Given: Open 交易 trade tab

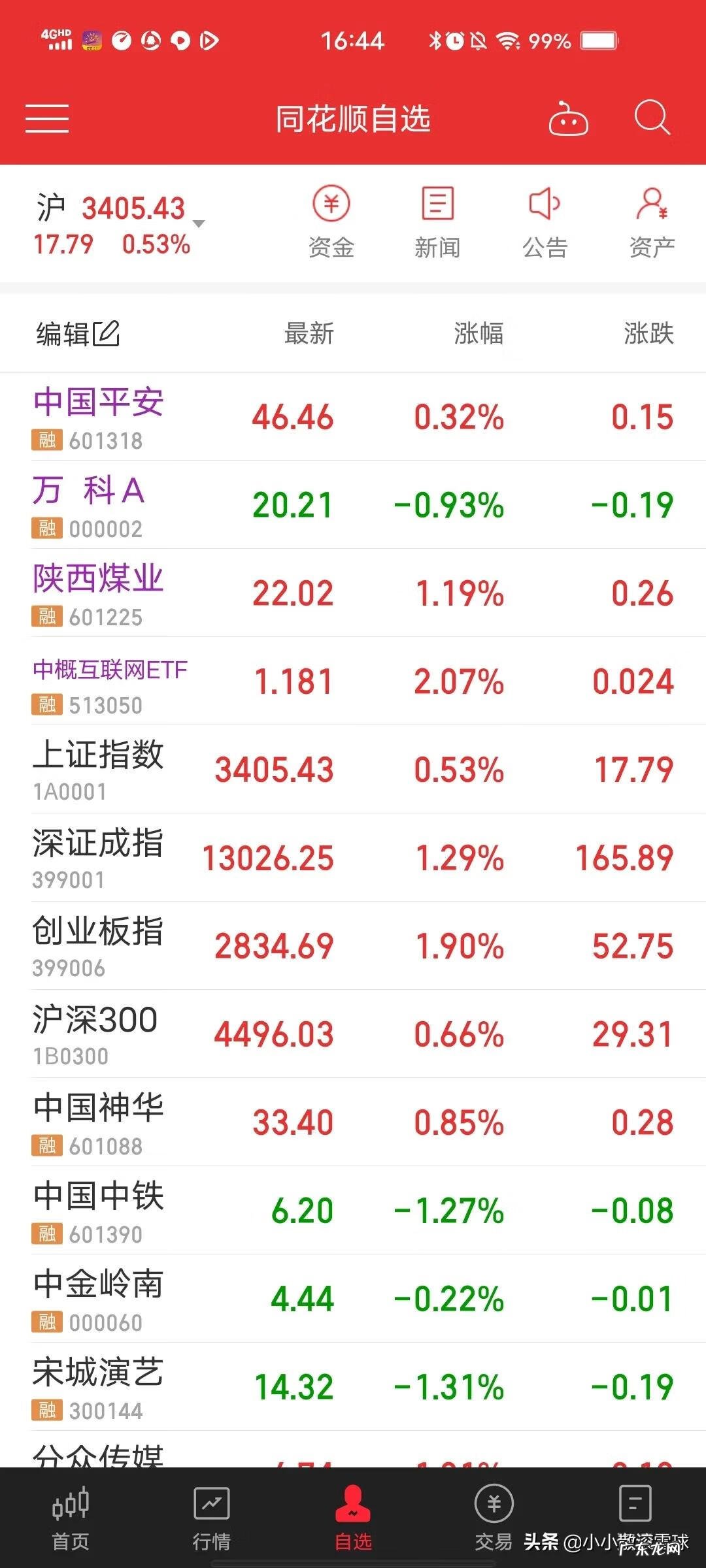Looking at the screenshot, I should click(x=494, y=1503).
